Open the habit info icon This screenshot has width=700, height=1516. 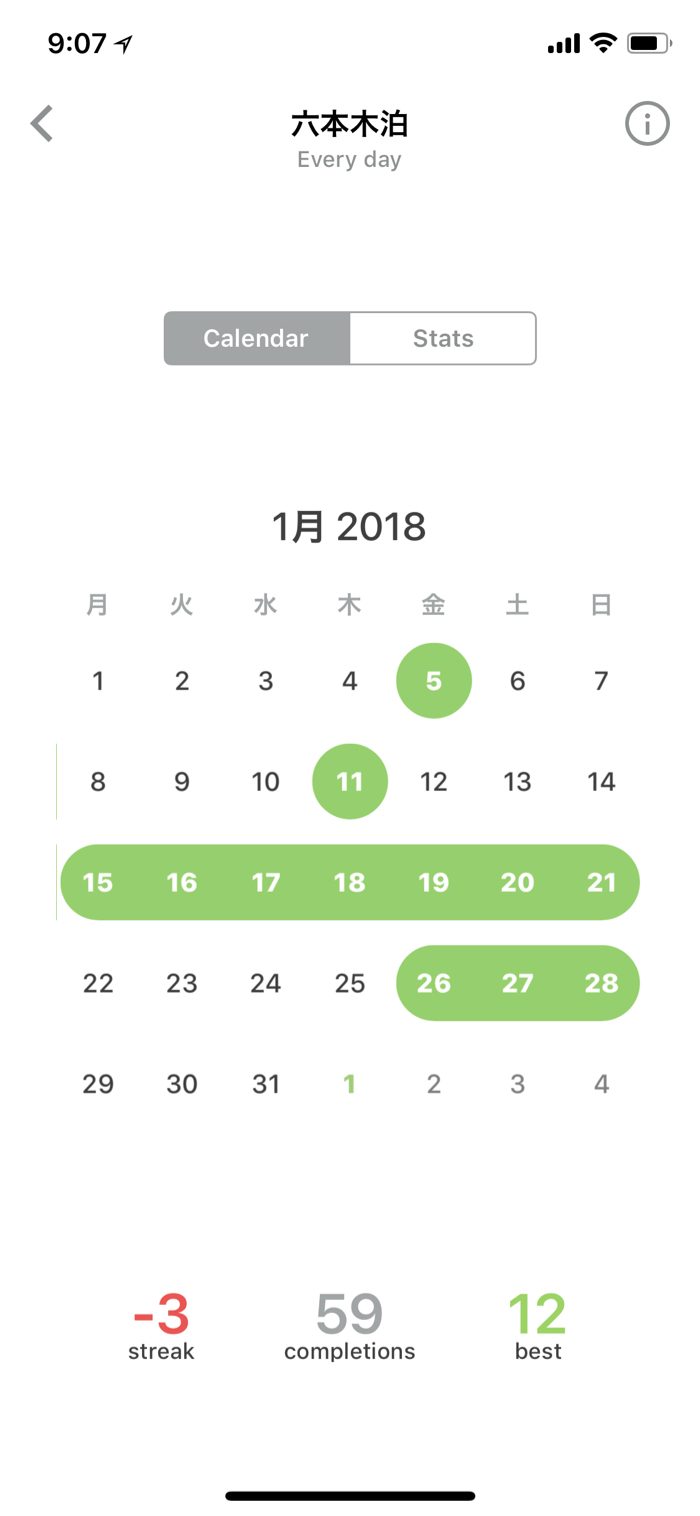[647, 124]
